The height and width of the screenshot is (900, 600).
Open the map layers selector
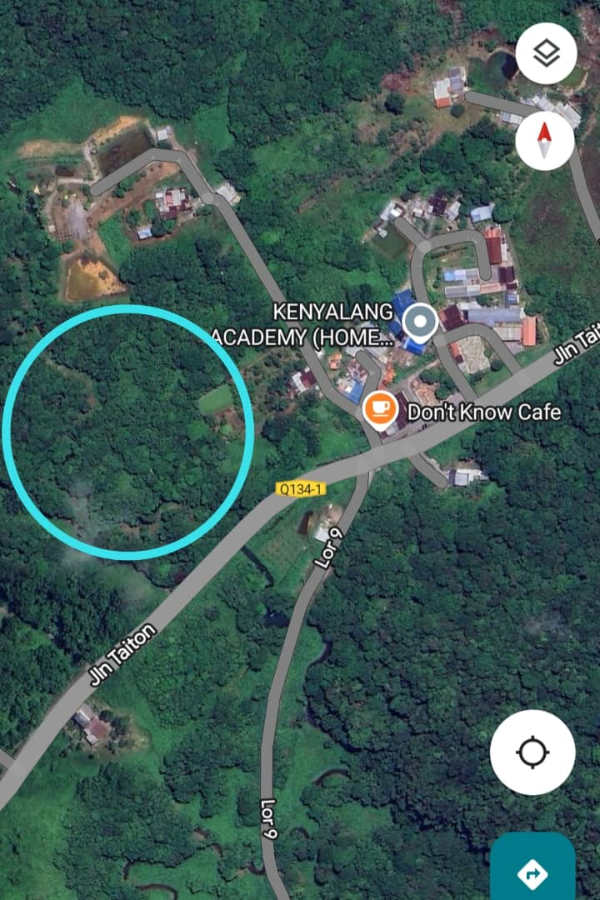tap(546, 54)
